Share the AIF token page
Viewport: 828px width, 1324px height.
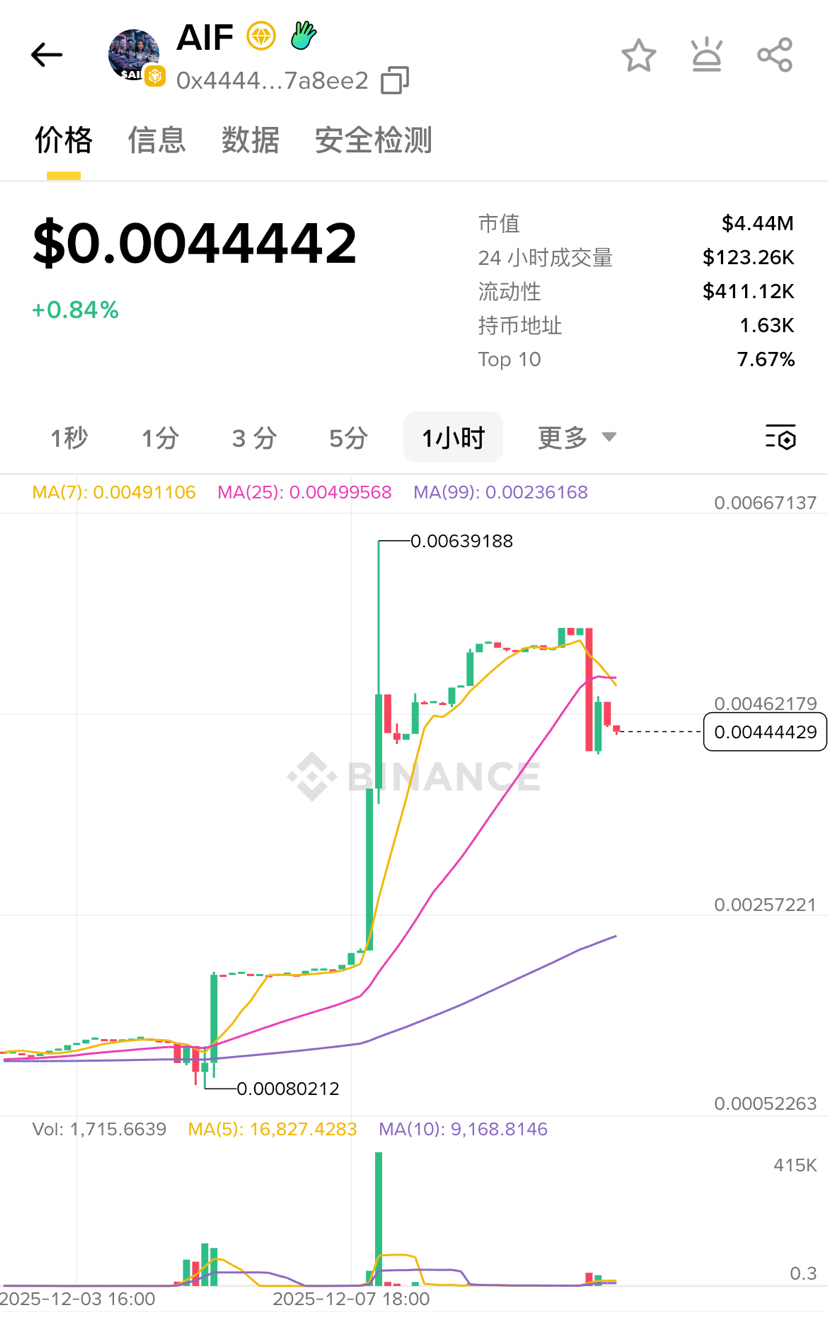775,56
